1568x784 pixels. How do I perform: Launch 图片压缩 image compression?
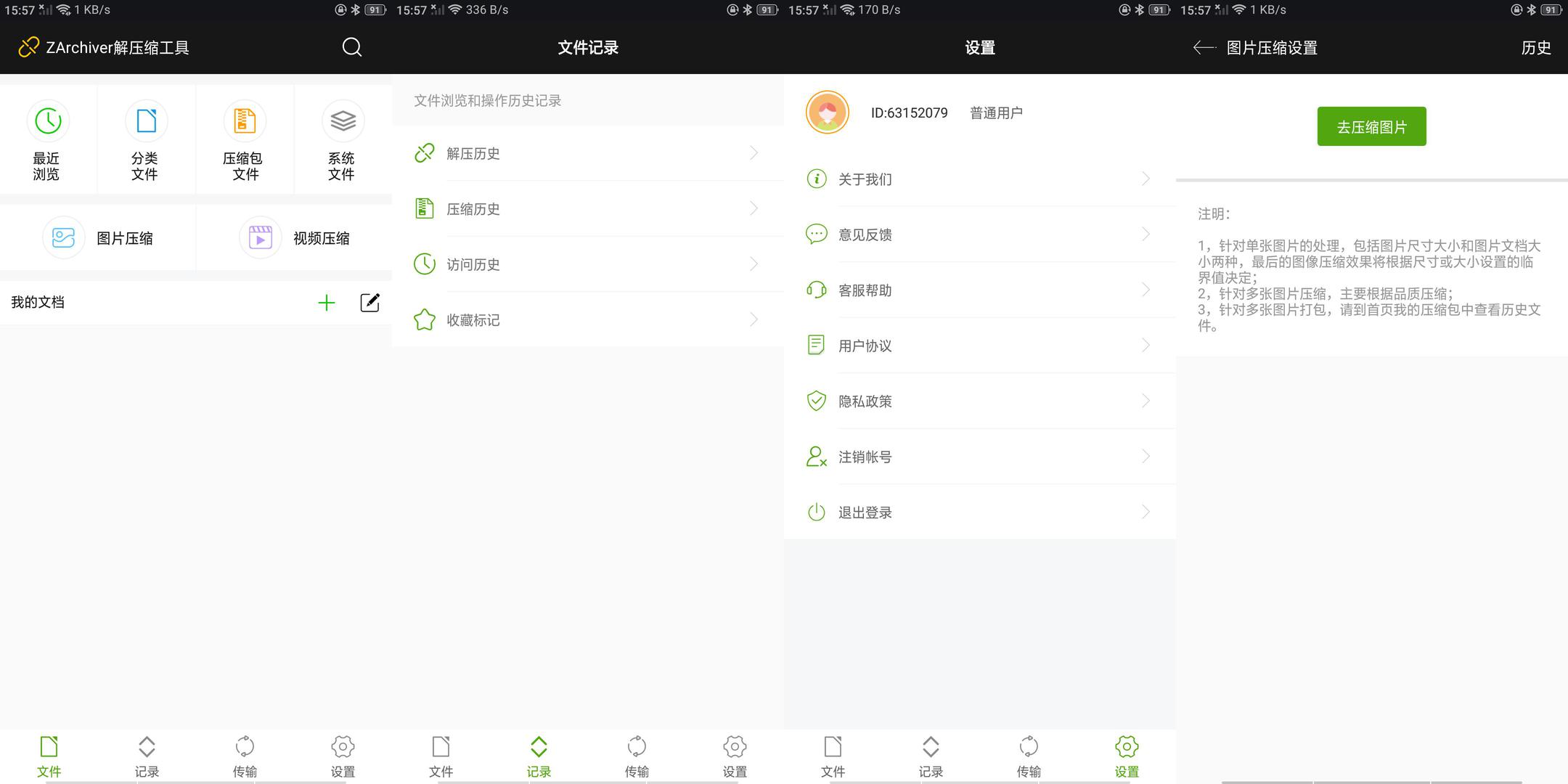(x=98, y=237)
